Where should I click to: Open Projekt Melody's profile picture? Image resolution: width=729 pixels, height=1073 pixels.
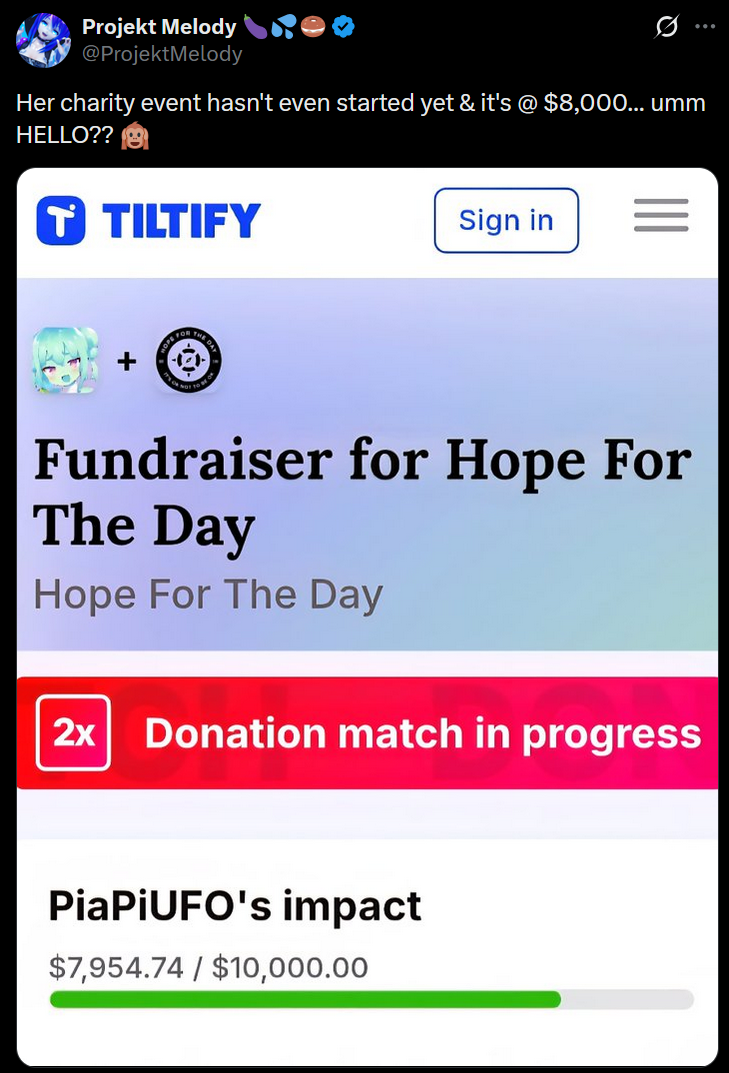pyautogui.click(x=43, y=41)
